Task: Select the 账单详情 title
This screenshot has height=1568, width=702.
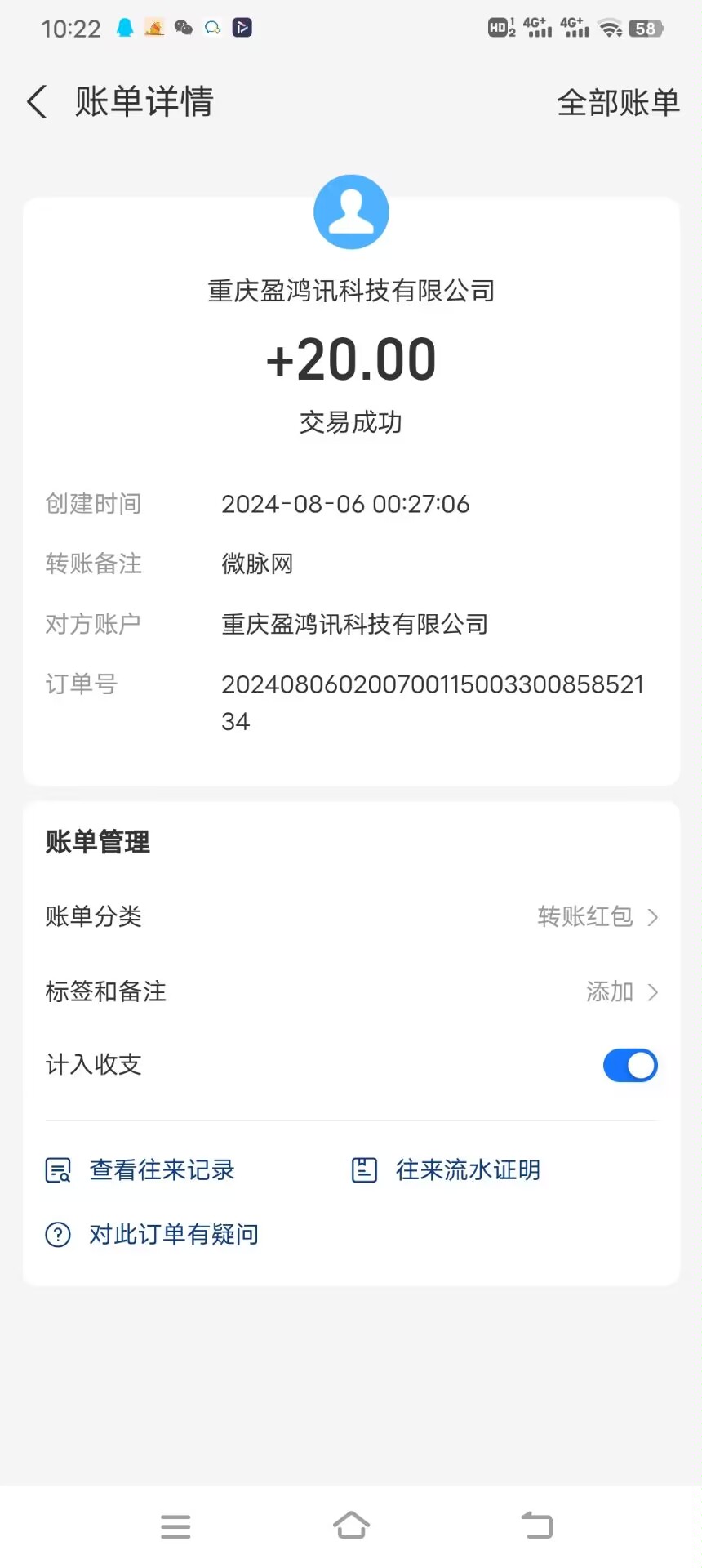Action: 144,100
